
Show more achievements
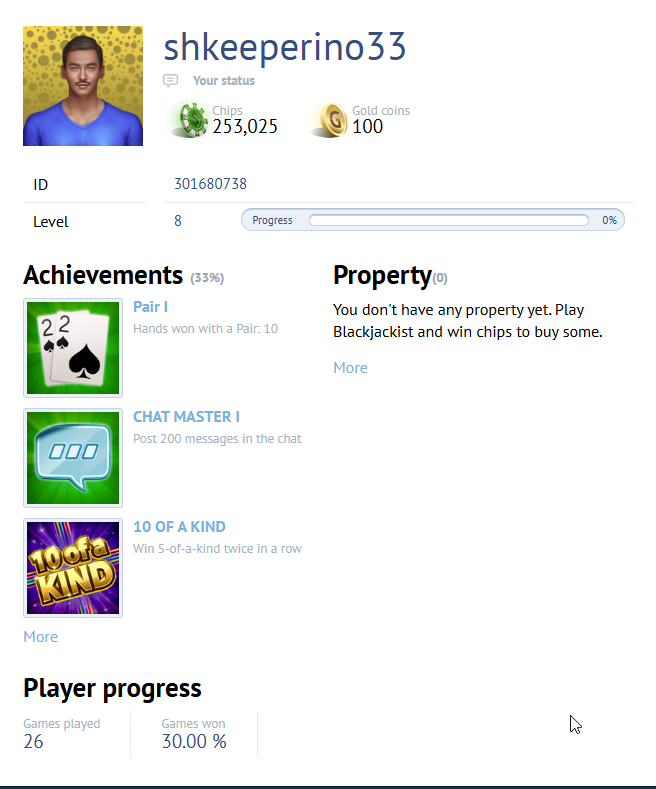(x=41, y=637)
